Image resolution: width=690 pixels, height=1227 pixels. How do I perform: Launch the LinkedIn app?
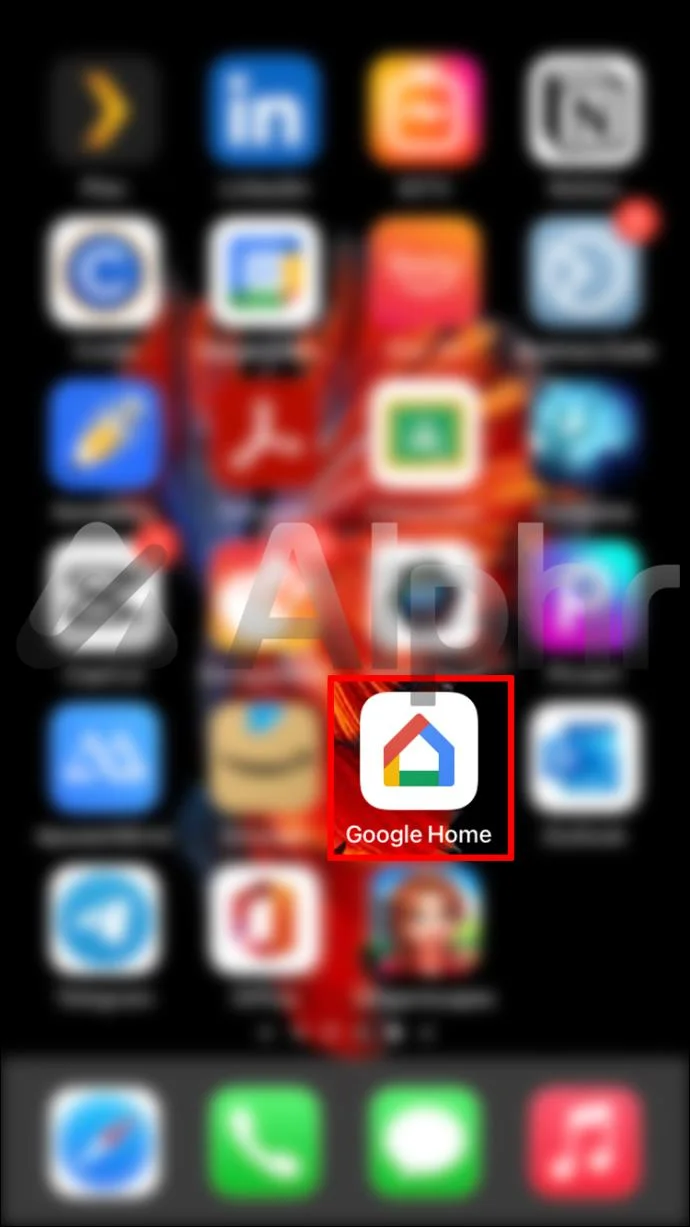click(263, 110)
